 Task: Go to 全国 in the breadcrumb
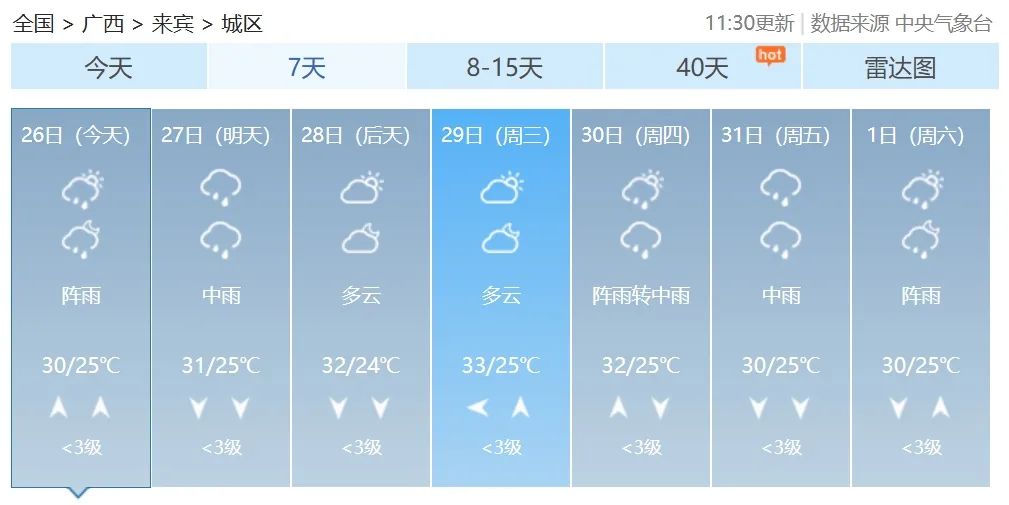[33, 24]
